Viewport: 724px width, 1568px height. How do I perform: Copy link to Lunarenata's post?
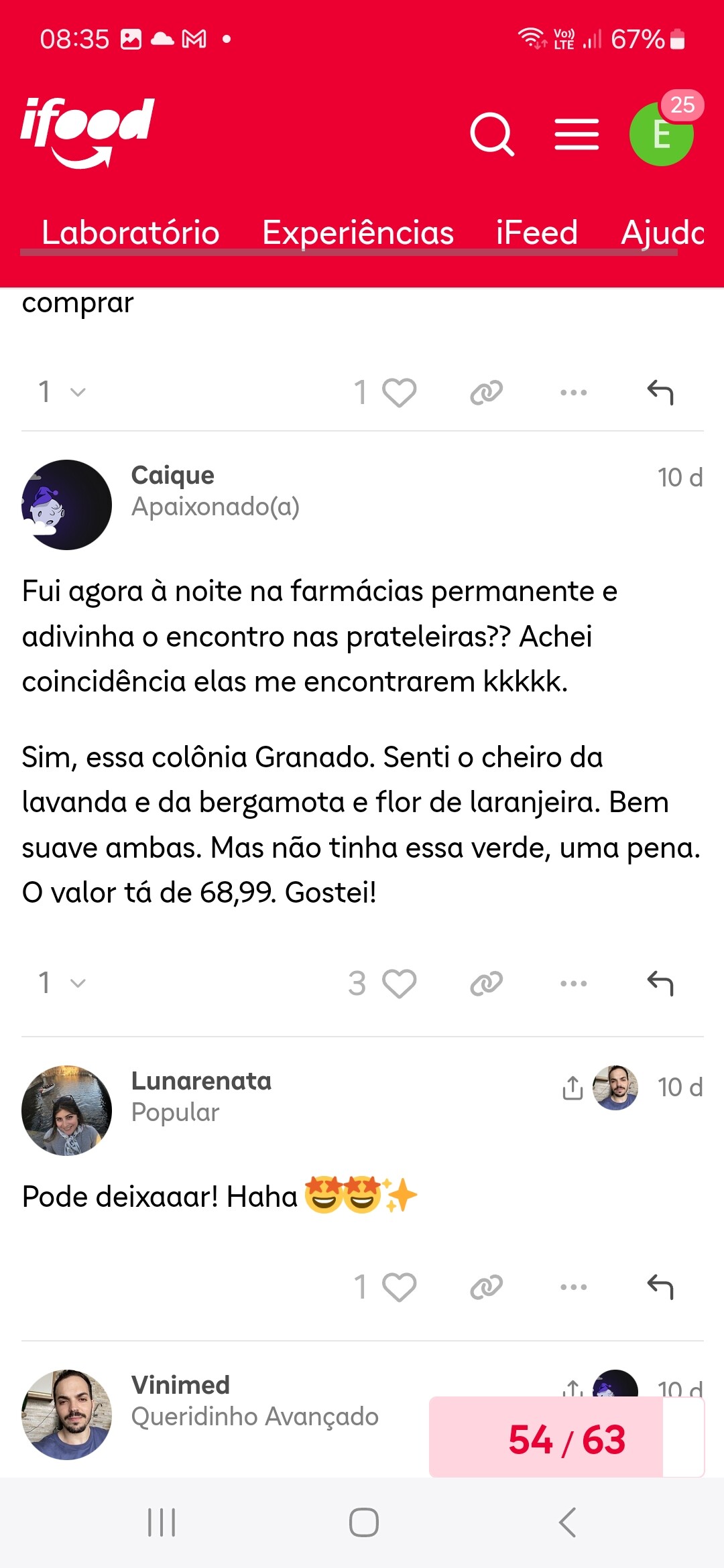486,1287
